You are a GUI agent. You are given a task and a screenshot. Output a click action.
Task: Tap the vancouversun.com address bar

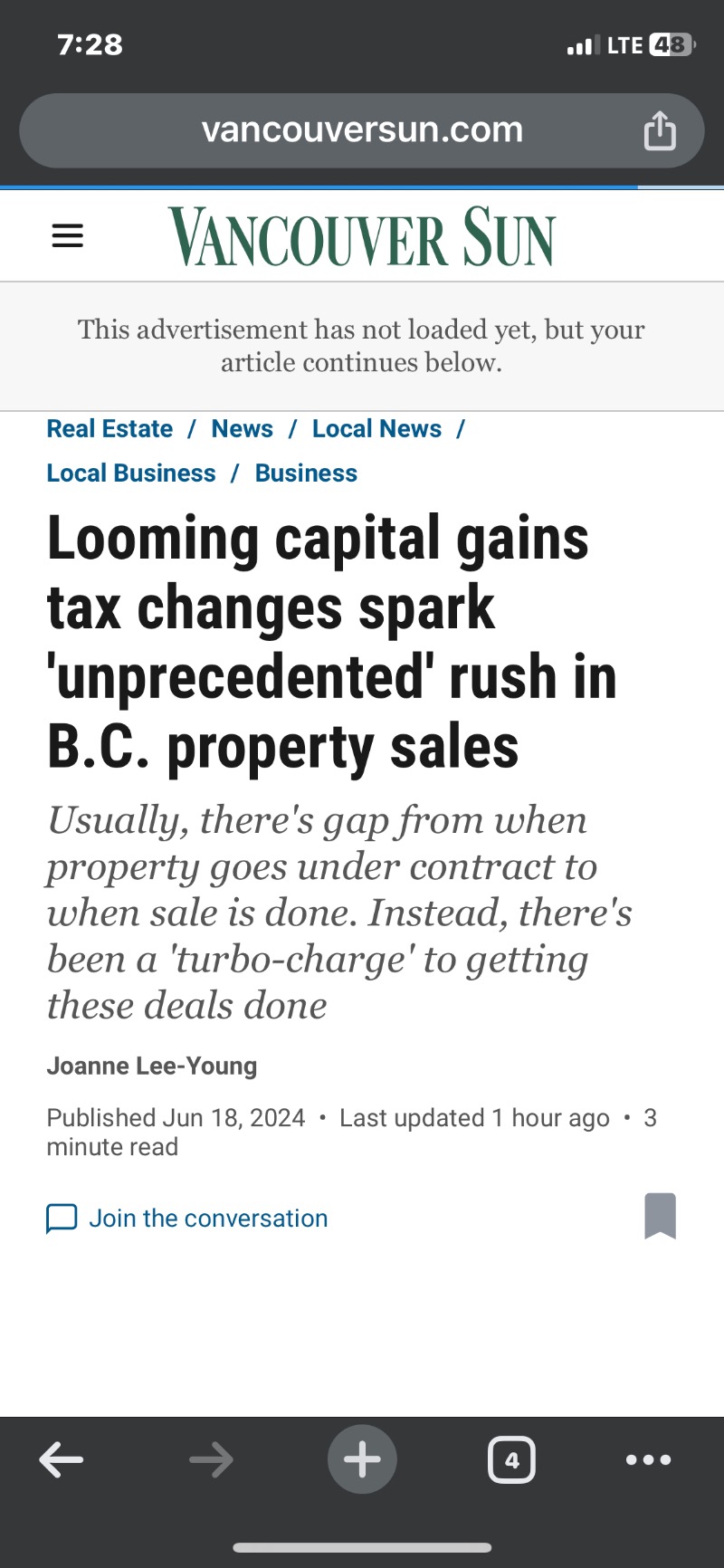[362, 130]
